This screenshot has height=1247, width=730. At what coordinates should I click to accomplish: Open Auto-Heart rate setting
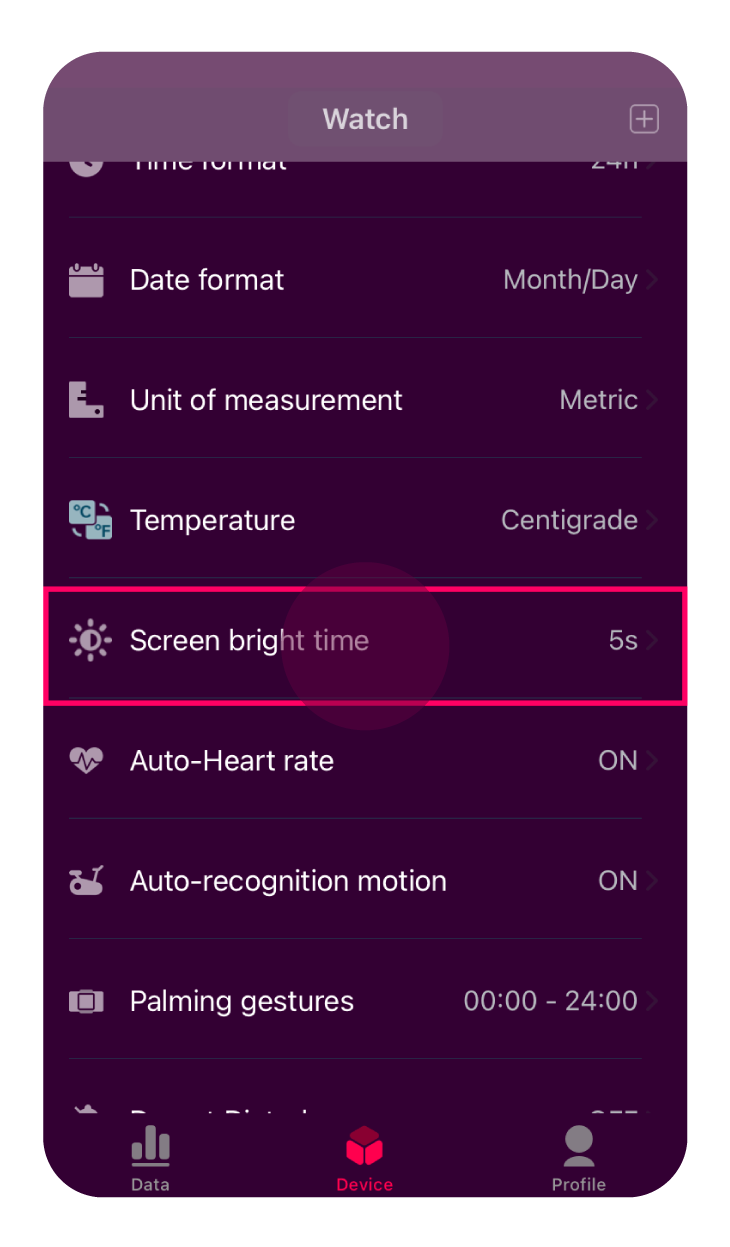point(364,761)
